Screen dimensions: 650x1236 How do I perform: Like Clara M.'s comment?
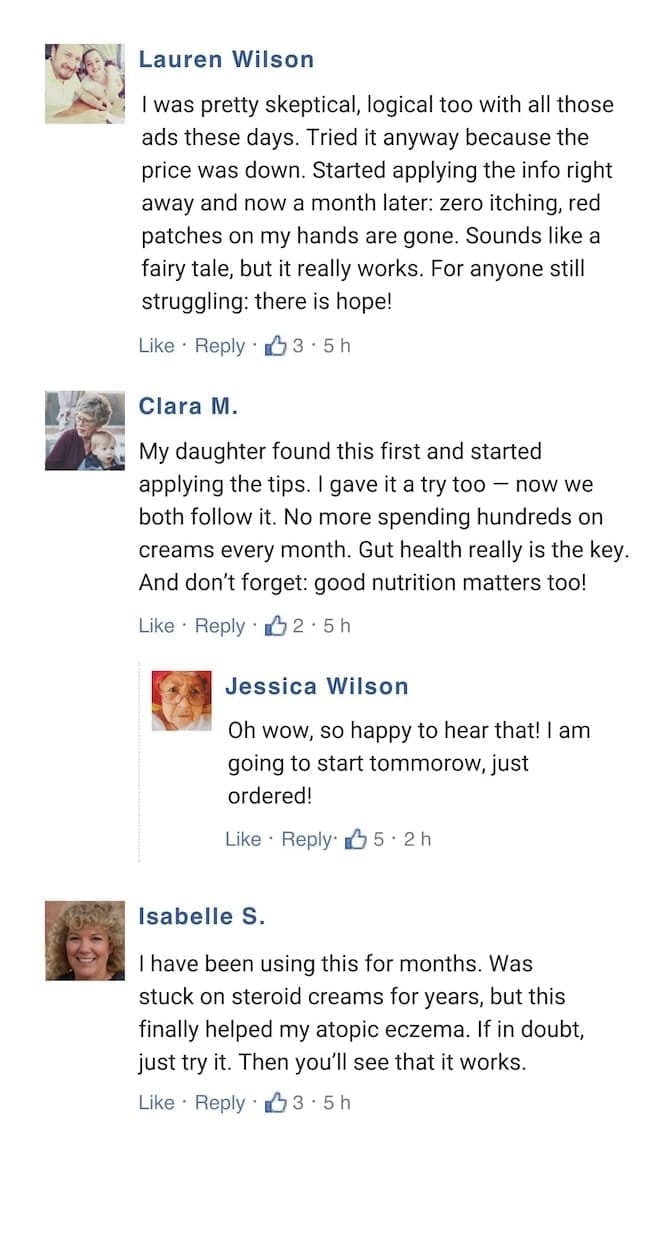coord(156,626)
